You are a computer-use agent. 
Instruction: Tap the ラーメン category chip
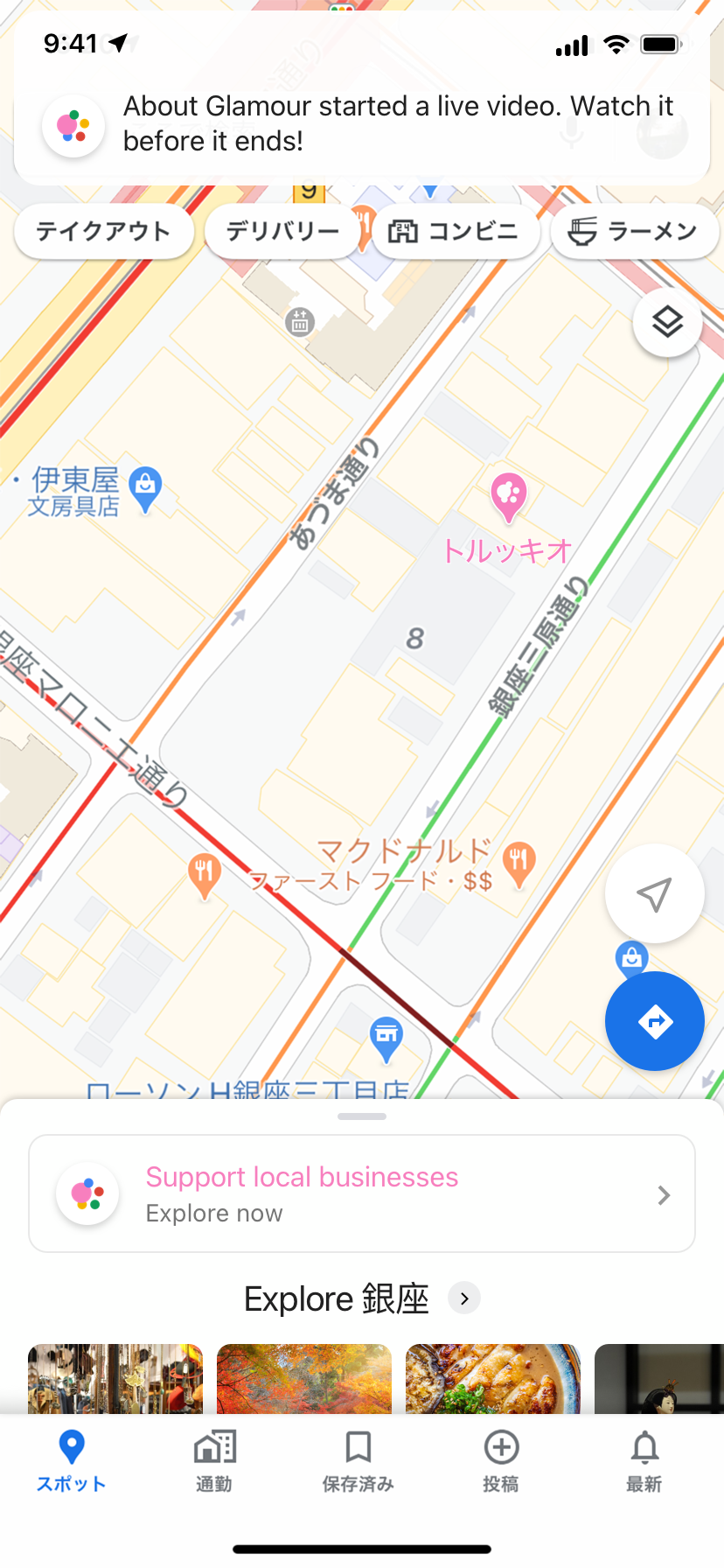tap(633, 232)
